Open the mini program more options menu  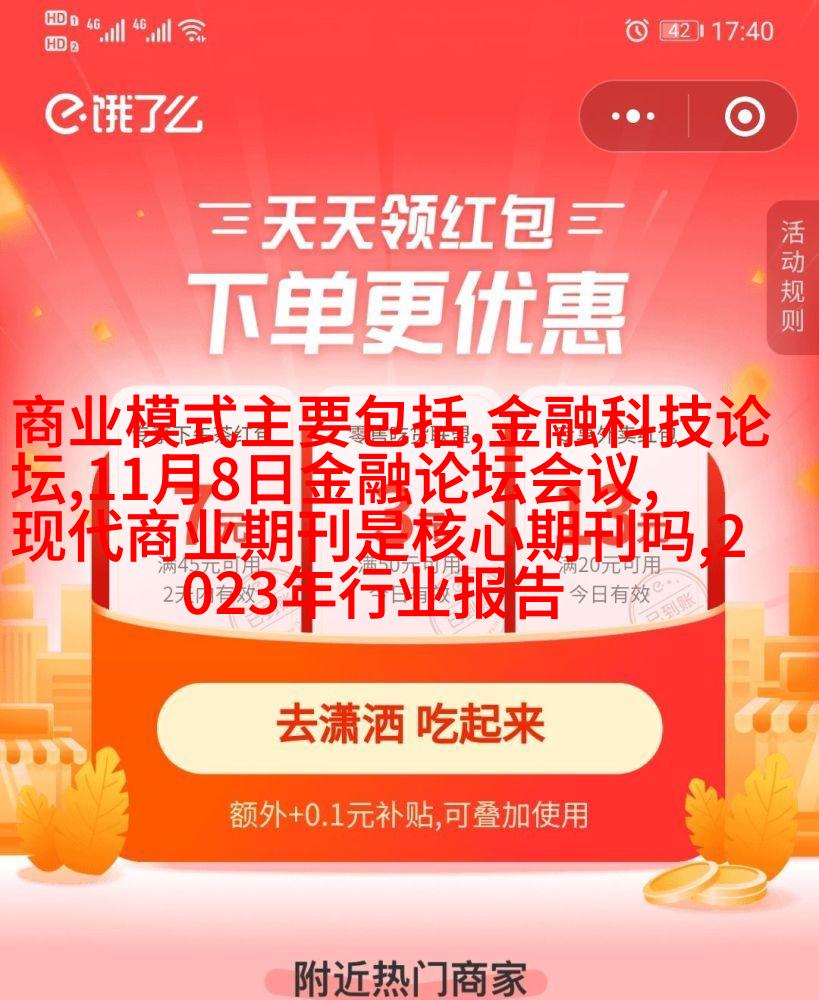[x=633, y=117]
